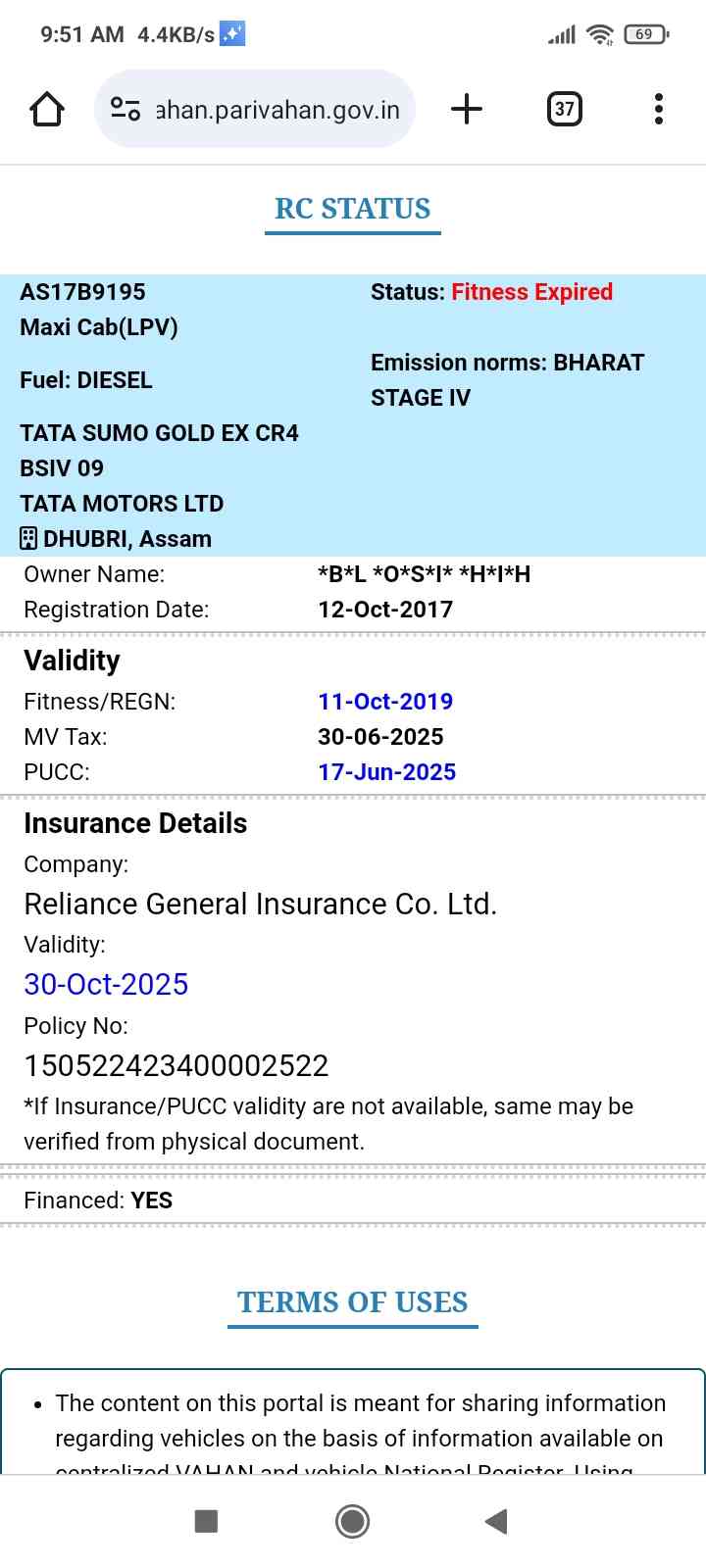Return to the phone home screen

[x=353, y=1521]
